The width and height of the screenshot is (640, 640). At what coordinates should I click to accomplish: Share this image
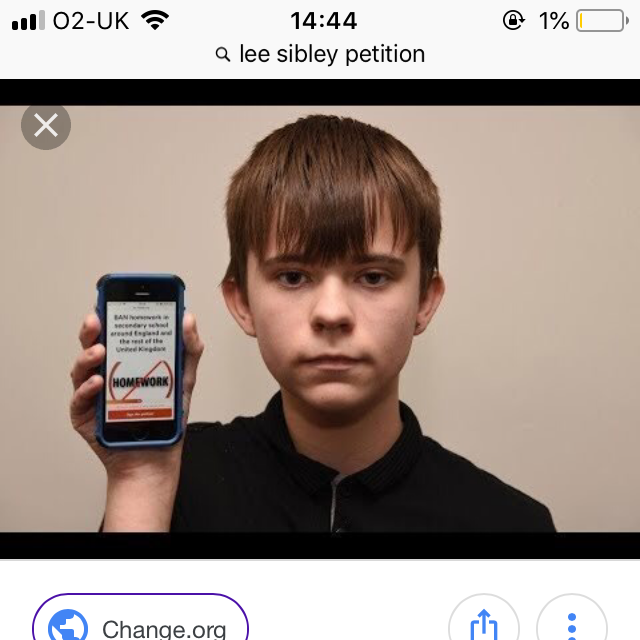pyautogui.click(x=483, y=625)
